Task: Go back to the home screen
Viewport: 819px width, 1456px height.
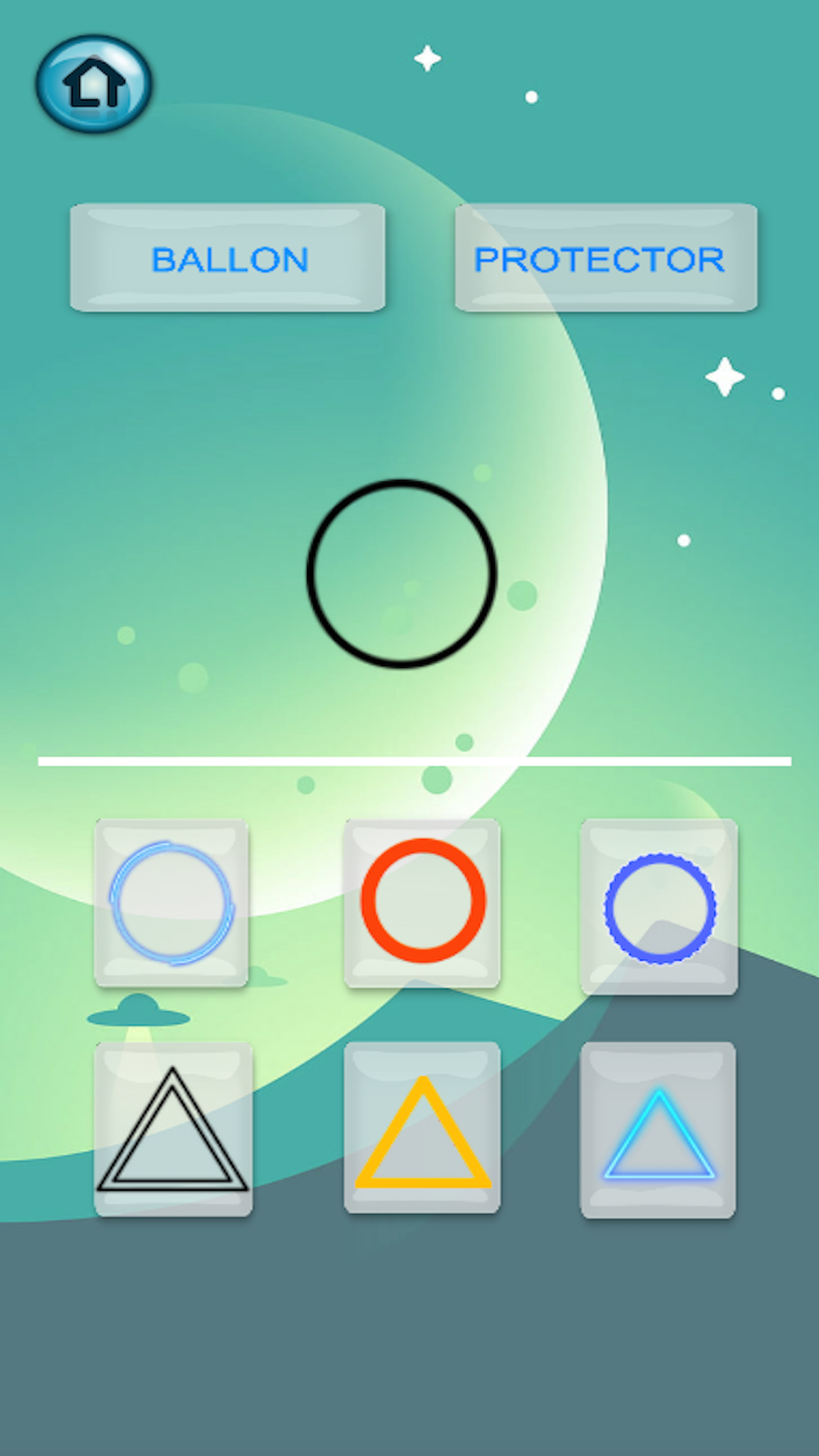Action: tap(94, 83)
